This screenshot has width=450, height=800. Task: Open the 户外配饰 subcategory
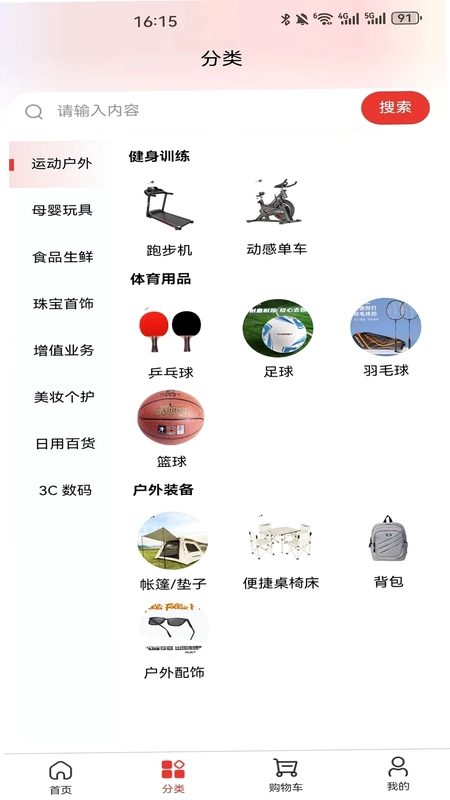pos(173,641)
